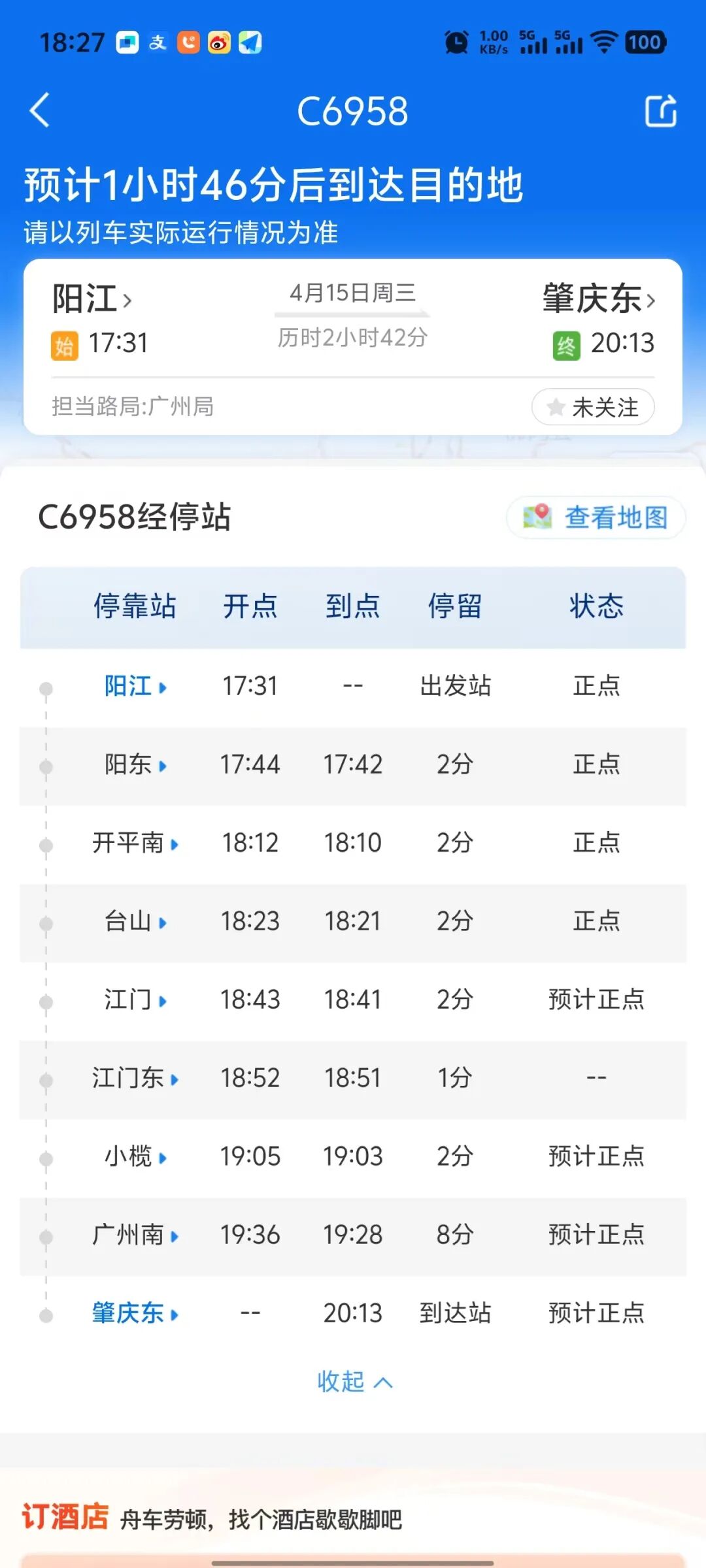Open arrival station 肇庆东 in the header card

point(598,299)
